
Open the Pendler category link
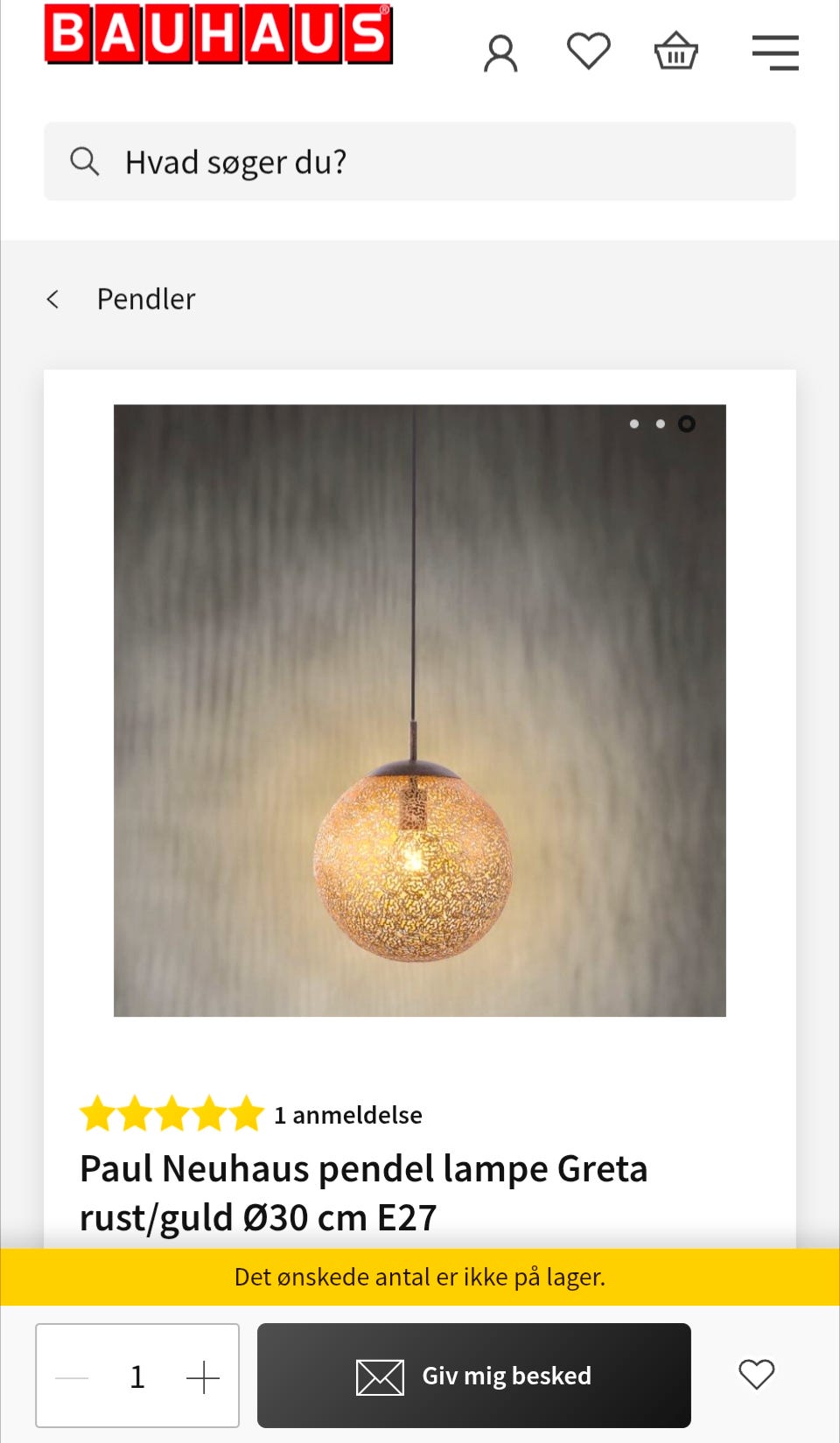coord(145,298)
